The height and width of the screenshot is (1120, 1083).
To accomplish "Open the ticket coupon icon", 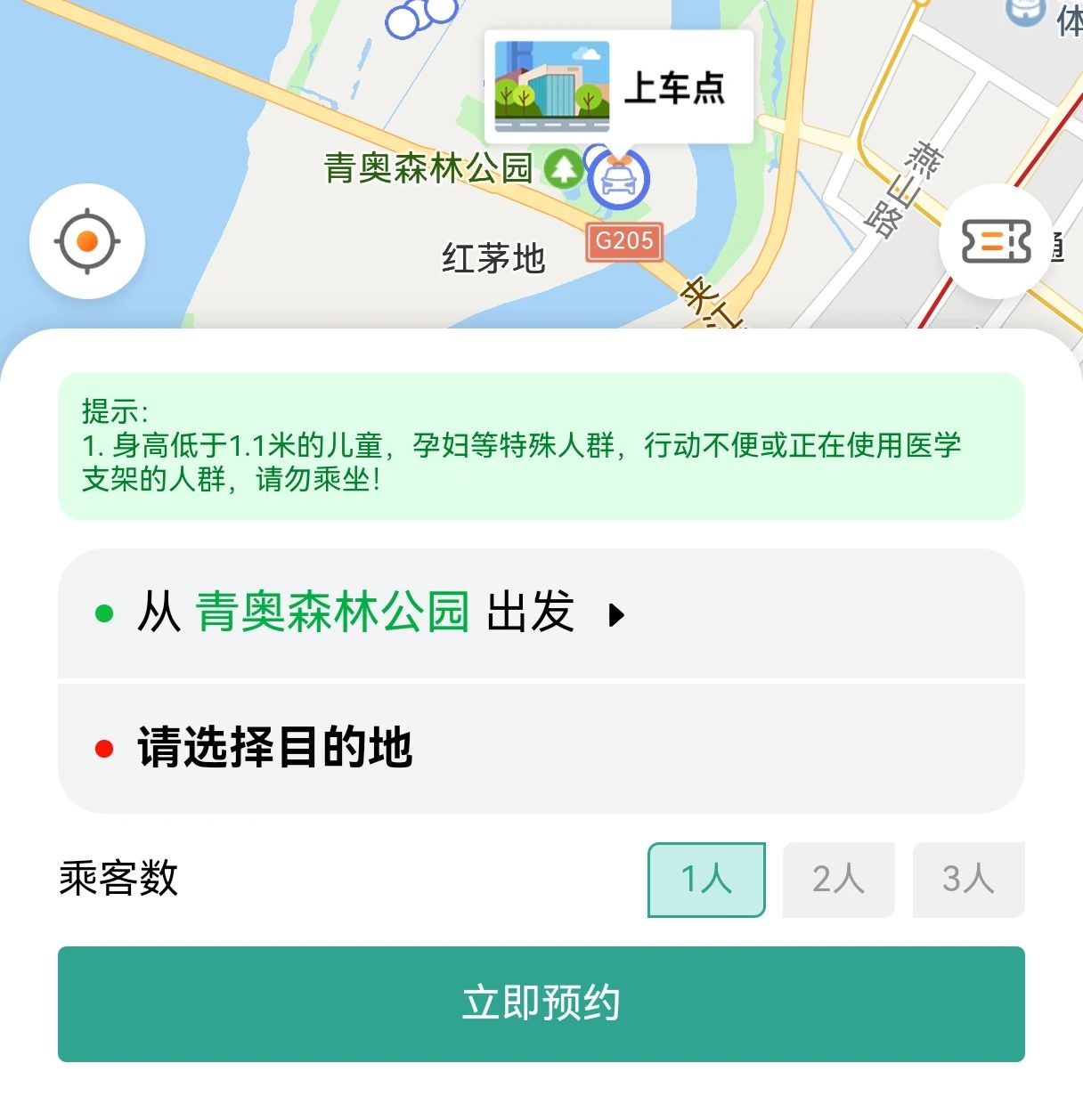I will click(x=996, y=241).
